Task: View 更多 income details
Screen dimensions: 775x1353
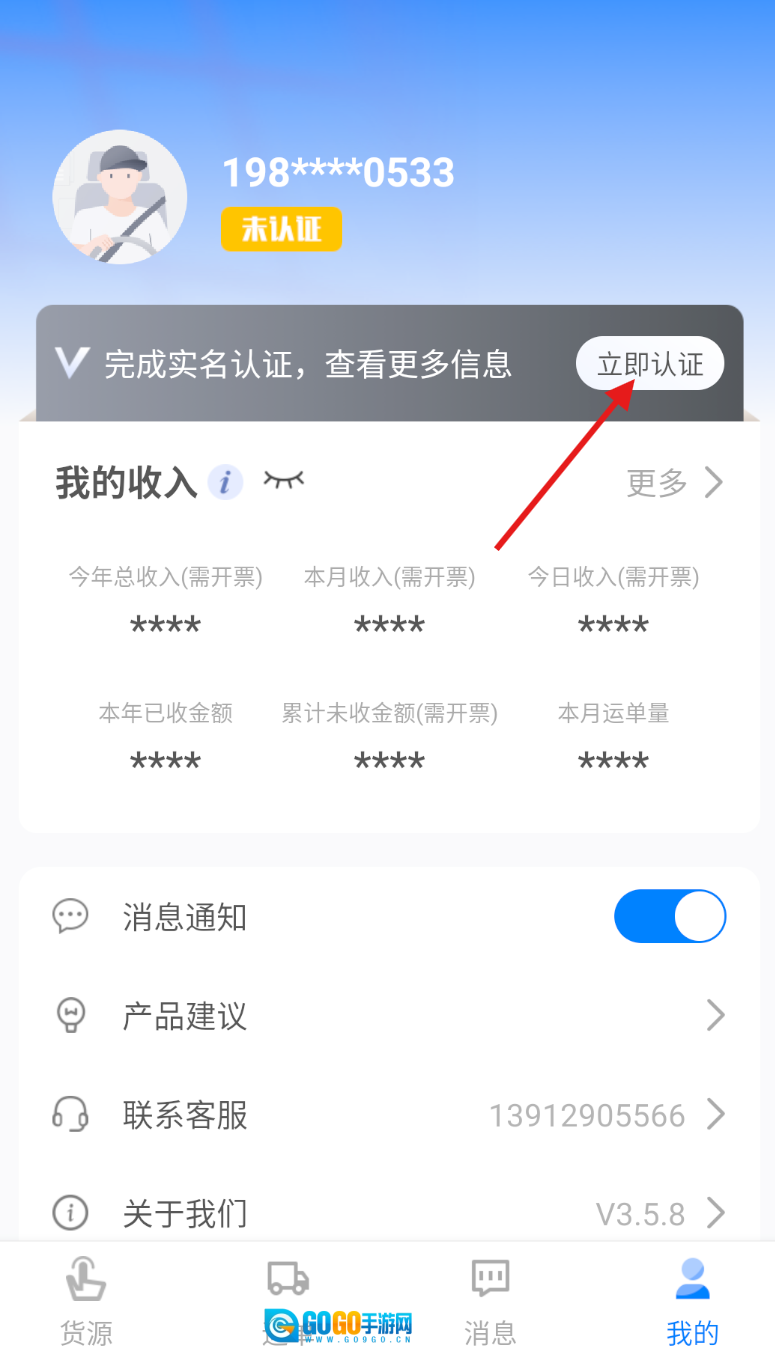Action: 673,483
